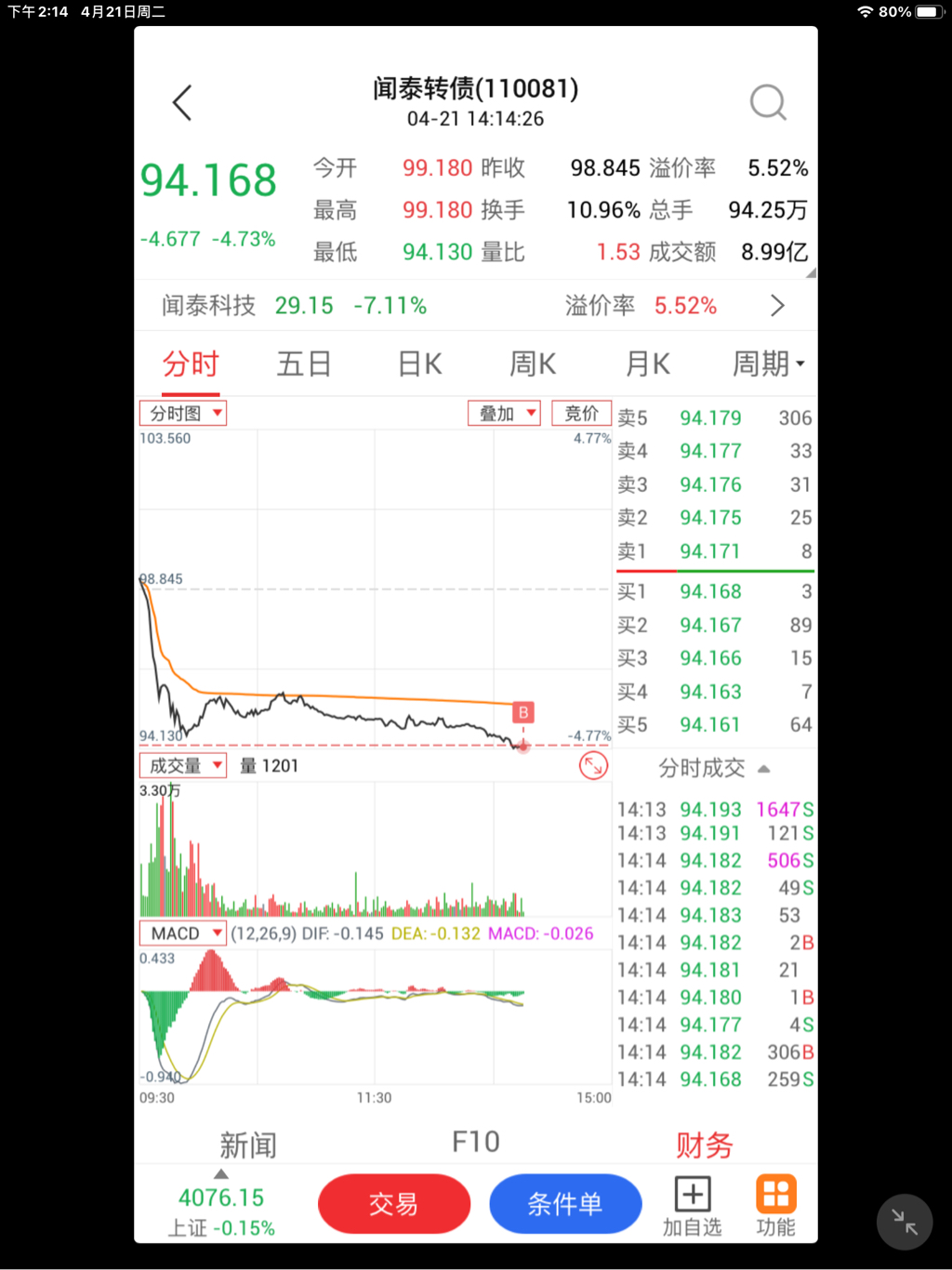The width and height of the screenshot is (952, 1270).
Task: Open the 闻泰科技 related stock row
Action: click(x=474, y=306)
